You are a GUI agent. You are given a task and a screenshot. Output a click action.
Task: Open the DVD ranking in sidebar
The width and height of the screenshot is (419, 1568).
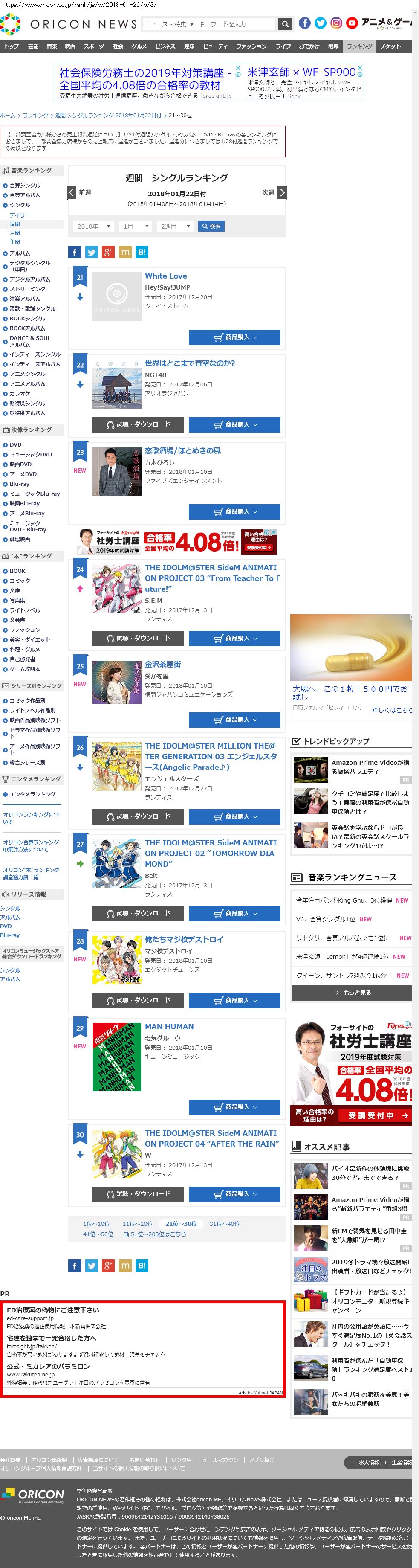coord(15,445)
